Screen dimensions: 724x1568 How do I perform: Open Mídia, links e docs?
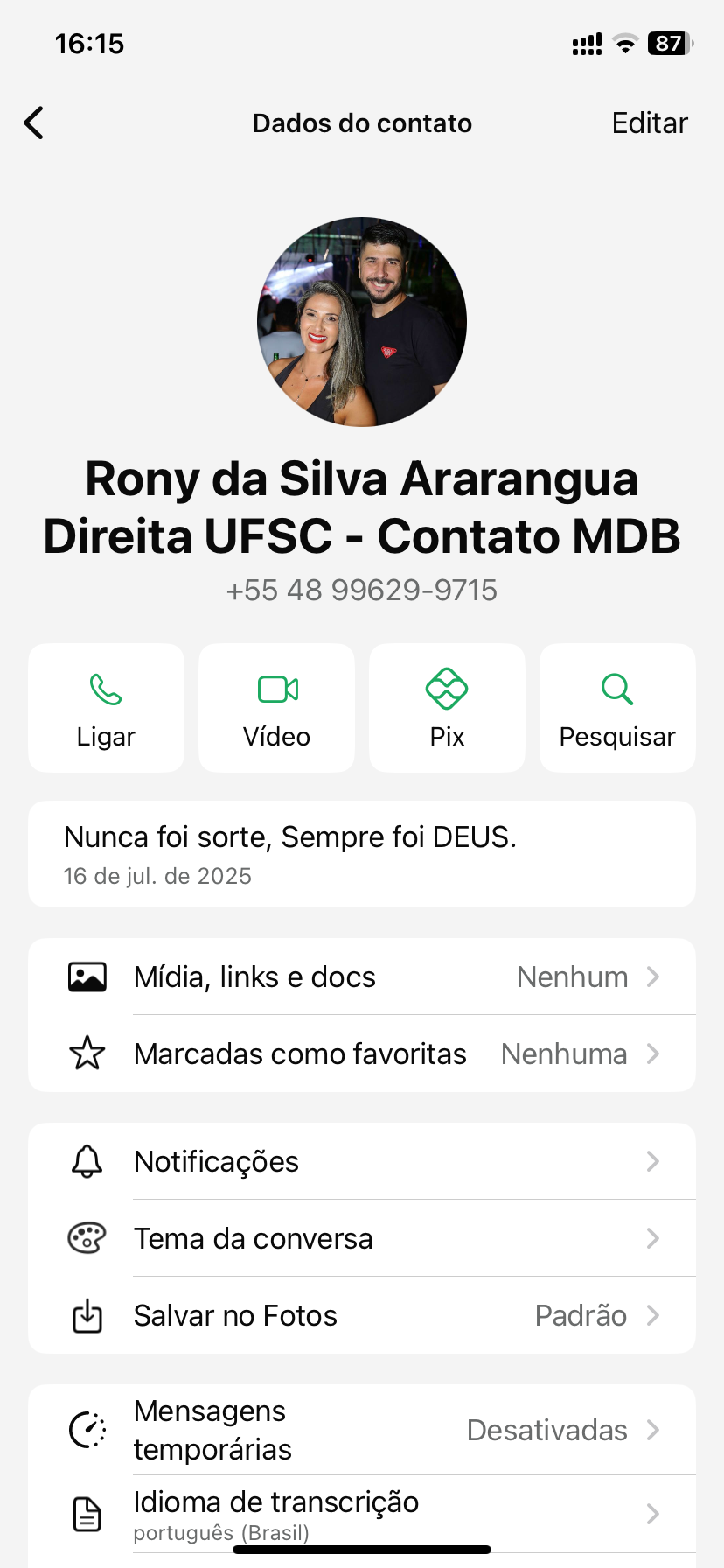pyautogui.click(x=362, y=976)
